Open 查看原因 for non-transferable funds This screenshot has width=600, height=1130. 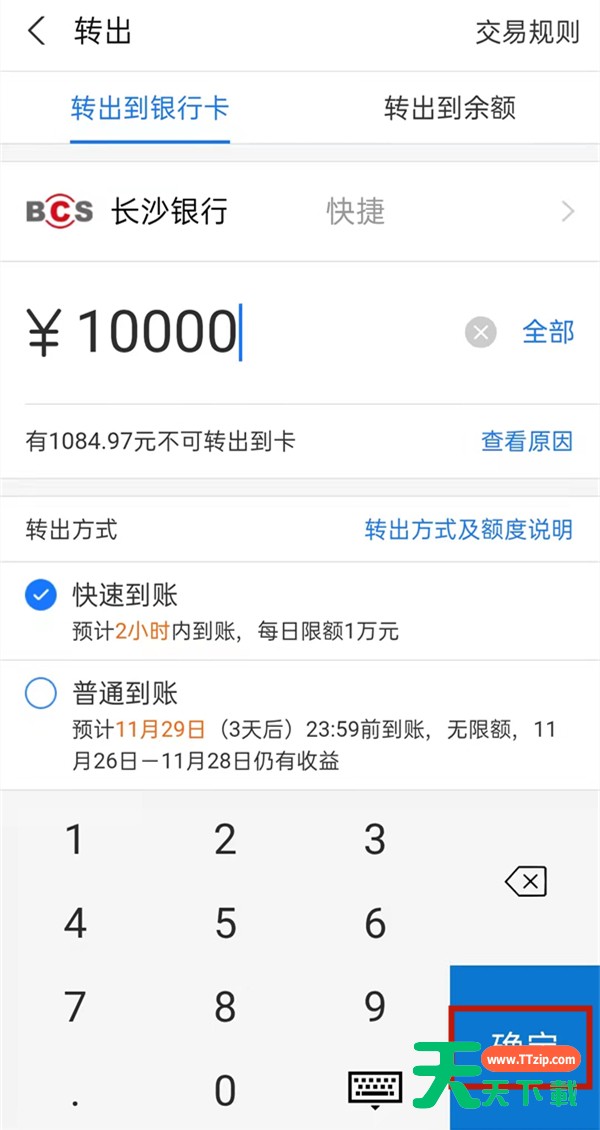pos(527,441)
